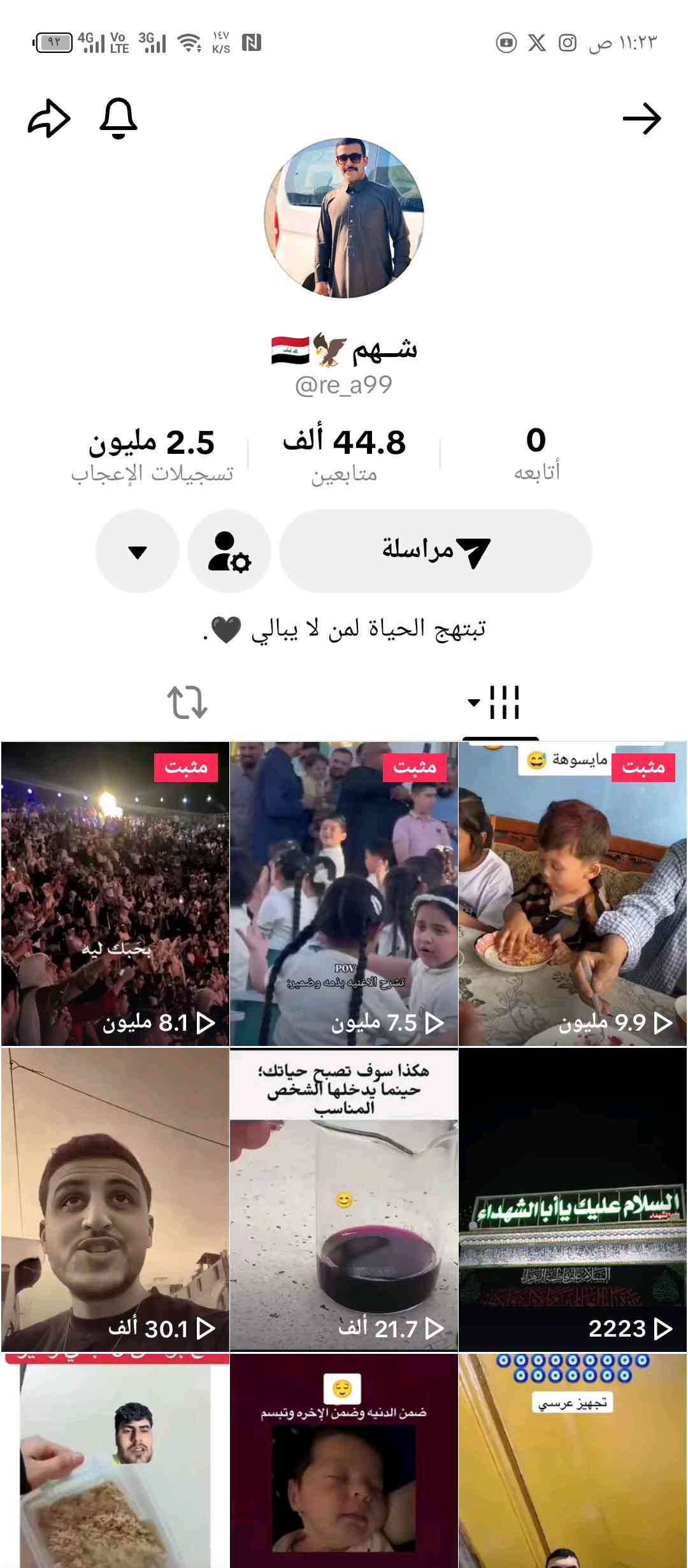
Task: Switch to the videos grid tab
Action: click(x=501, y=702)
